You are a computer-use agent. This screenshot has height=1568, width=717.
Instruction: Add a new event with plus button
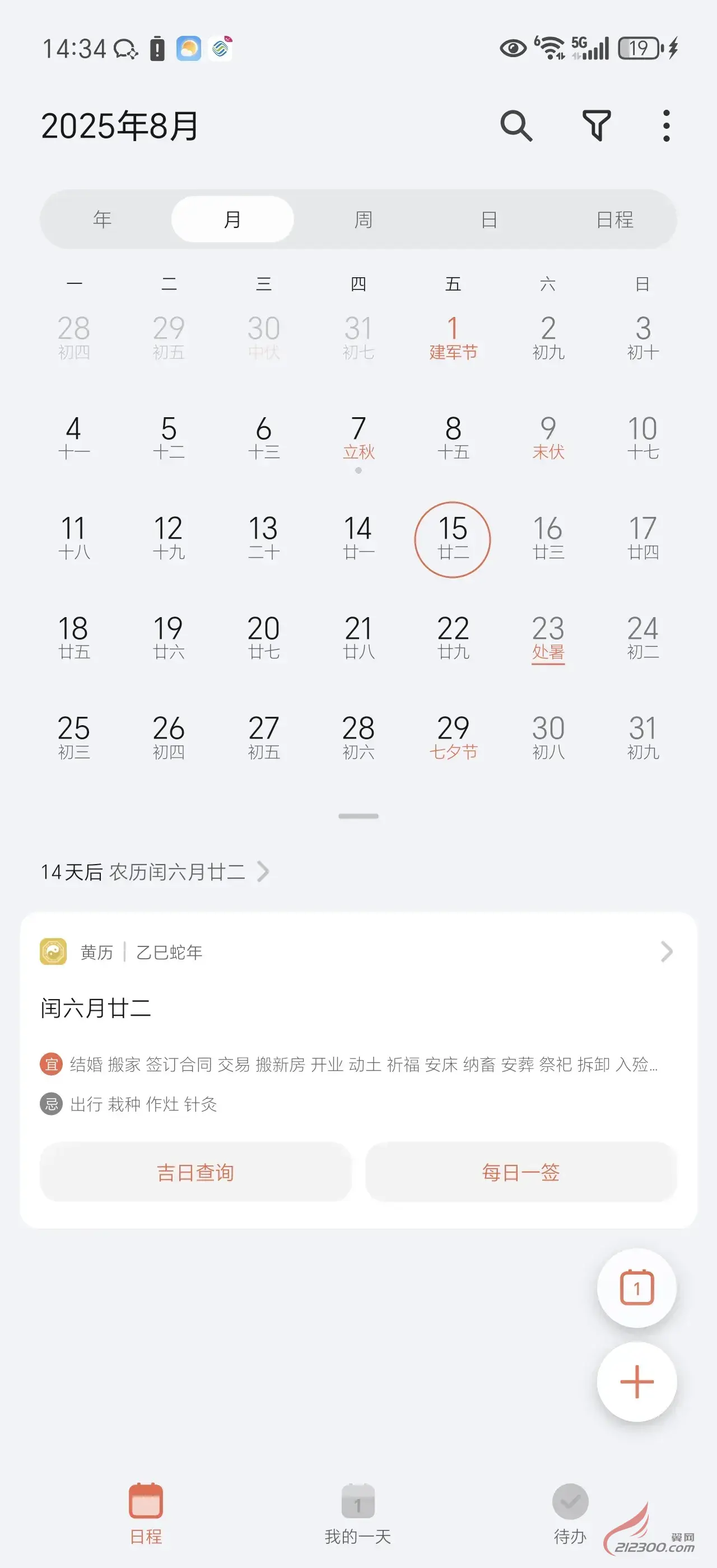pyautogui.click(x=637, y=1382)
